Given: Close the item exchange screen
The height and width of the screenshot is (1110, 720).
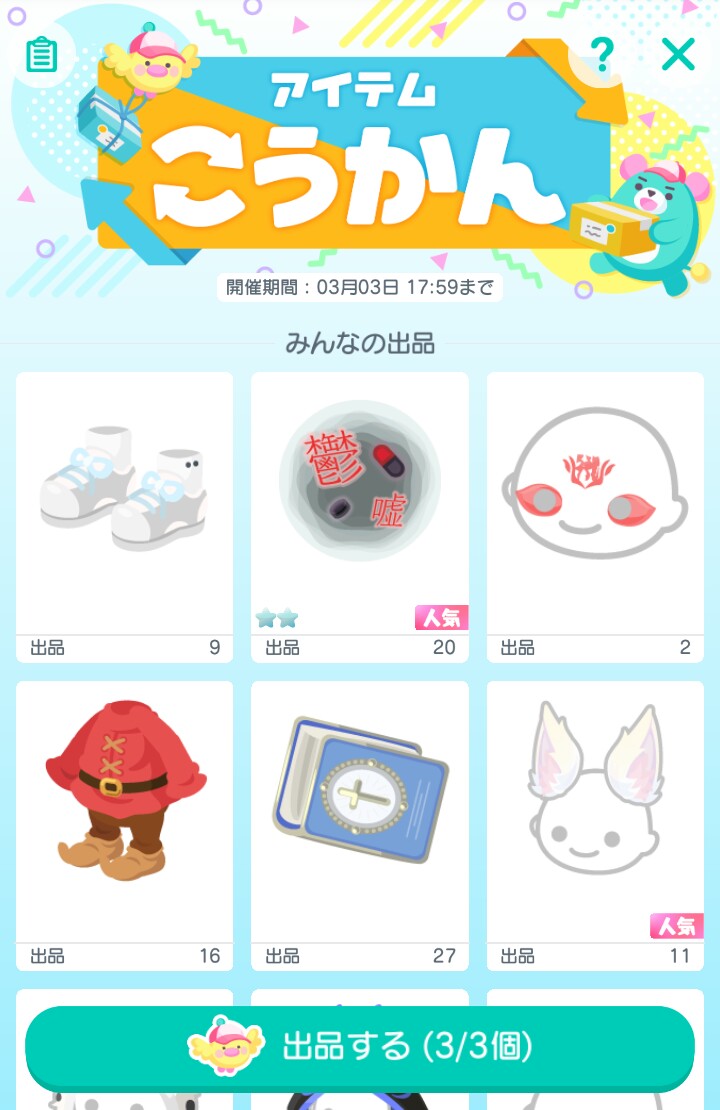Looking at the screenshot, I should point(678,55).
